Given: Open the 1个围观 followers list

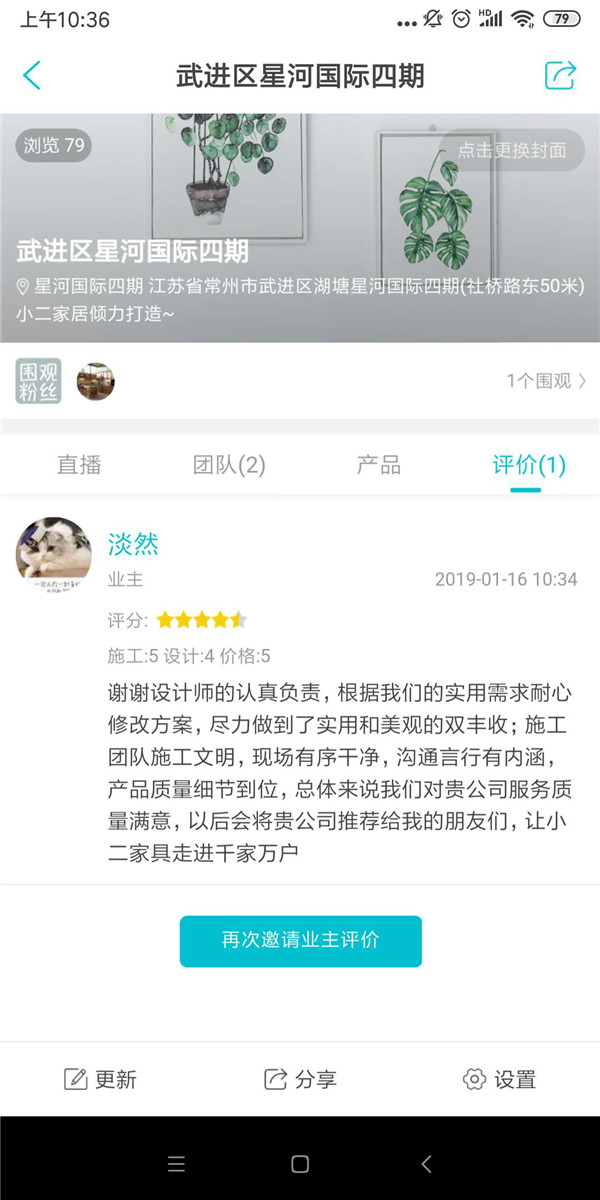Looking at the screenshot, I should [546, 380].
